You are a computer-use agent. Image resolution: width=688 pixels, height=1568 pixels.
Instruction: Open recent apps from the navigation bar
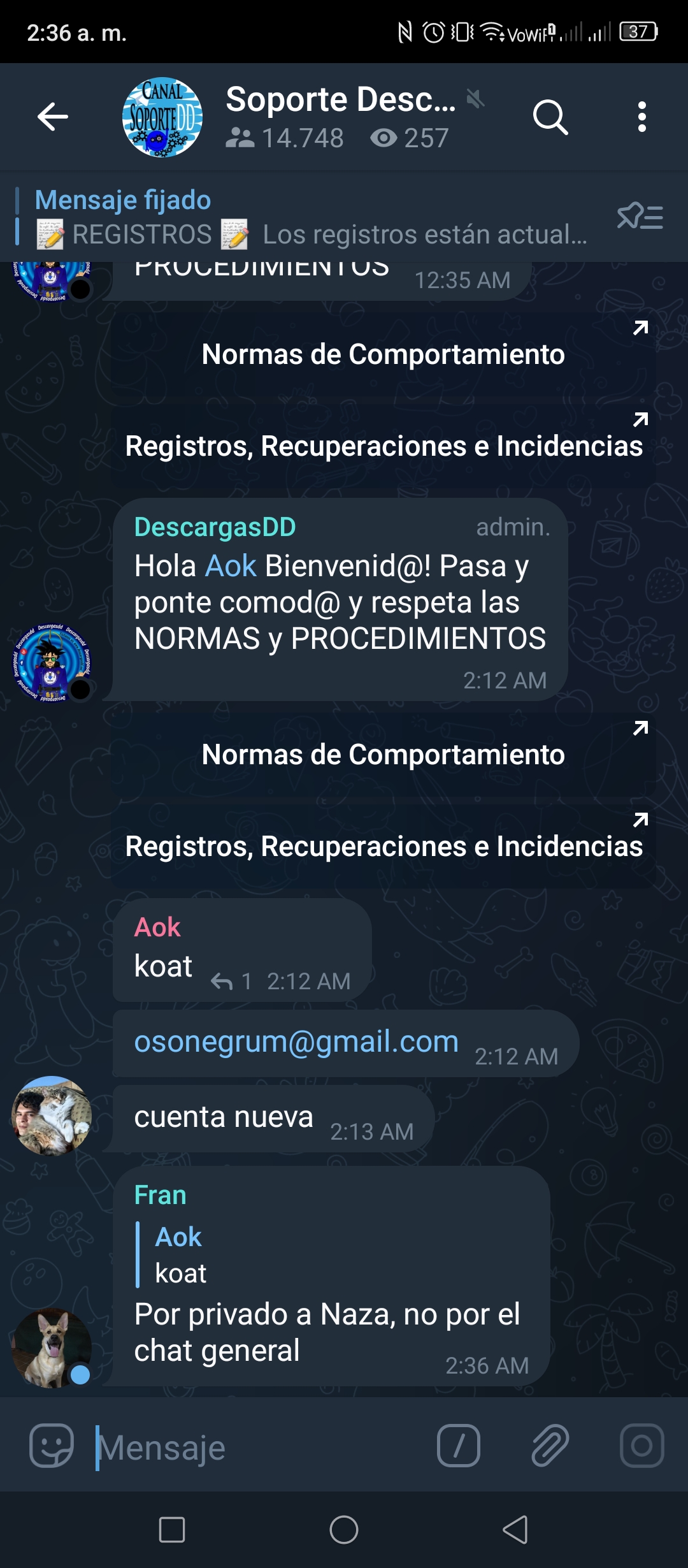click(172, 1530)
